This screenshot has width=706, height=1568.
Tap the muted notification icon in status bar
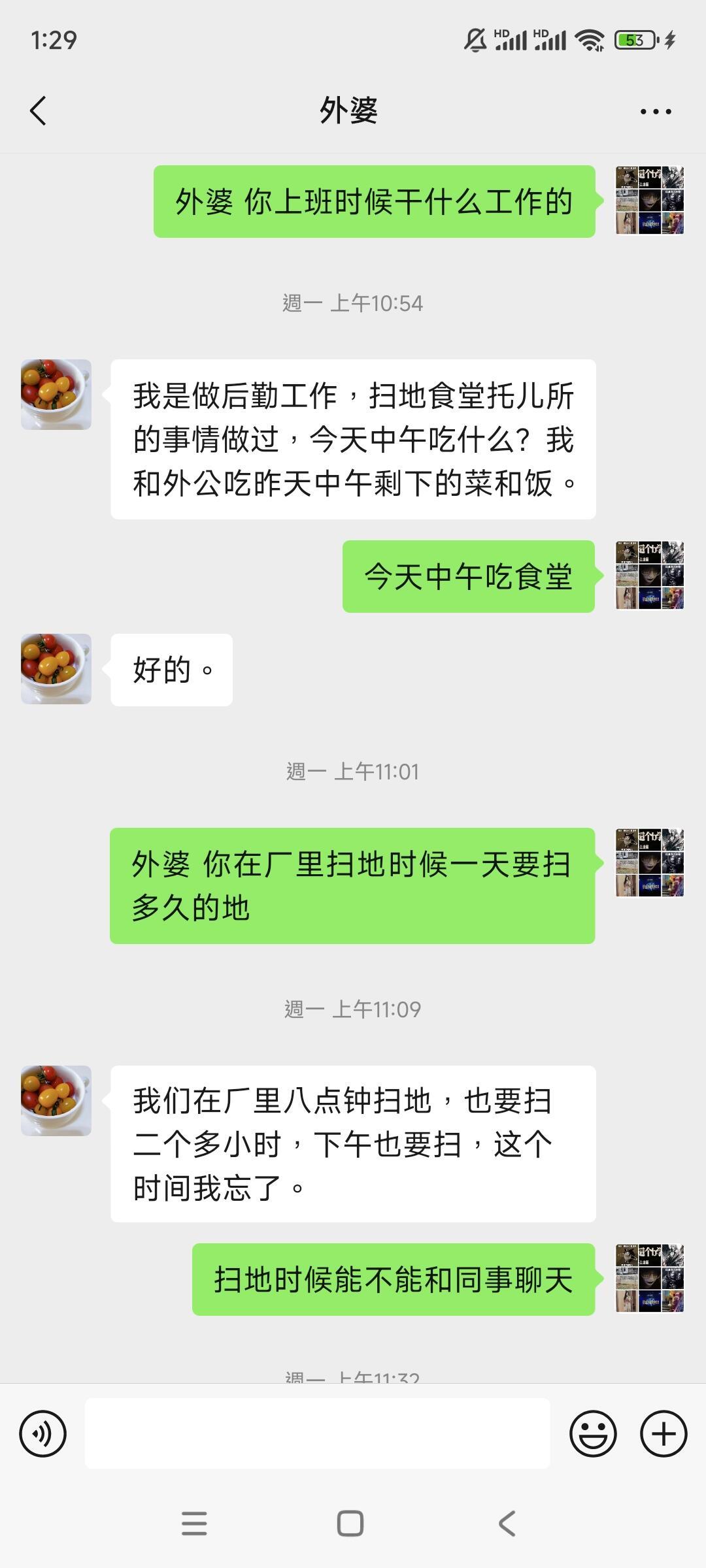click(x=475, y=41)
